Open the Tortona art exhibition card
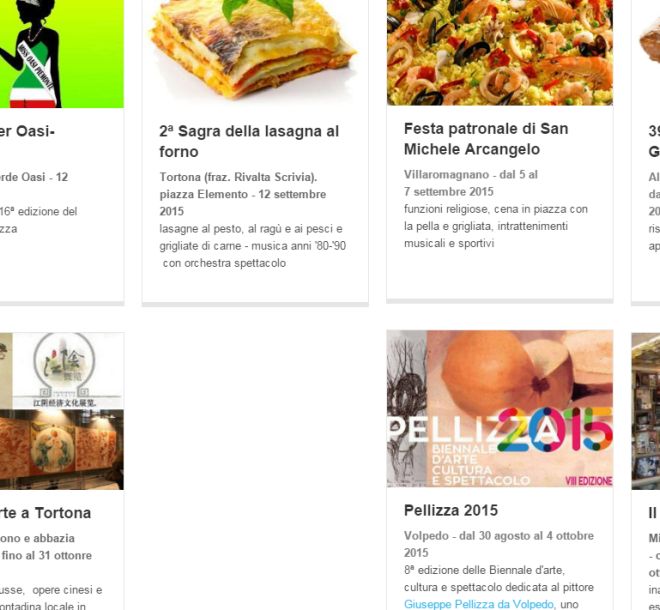Screen dimensions: 660x610 coord(45,512)
